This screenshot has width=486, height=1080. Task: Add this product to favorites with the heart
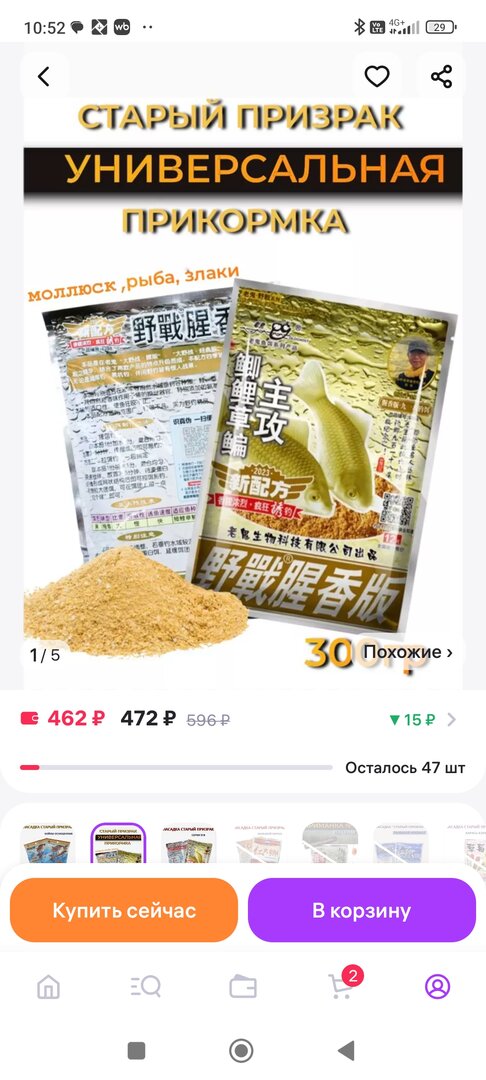click(x=377, y=76)
